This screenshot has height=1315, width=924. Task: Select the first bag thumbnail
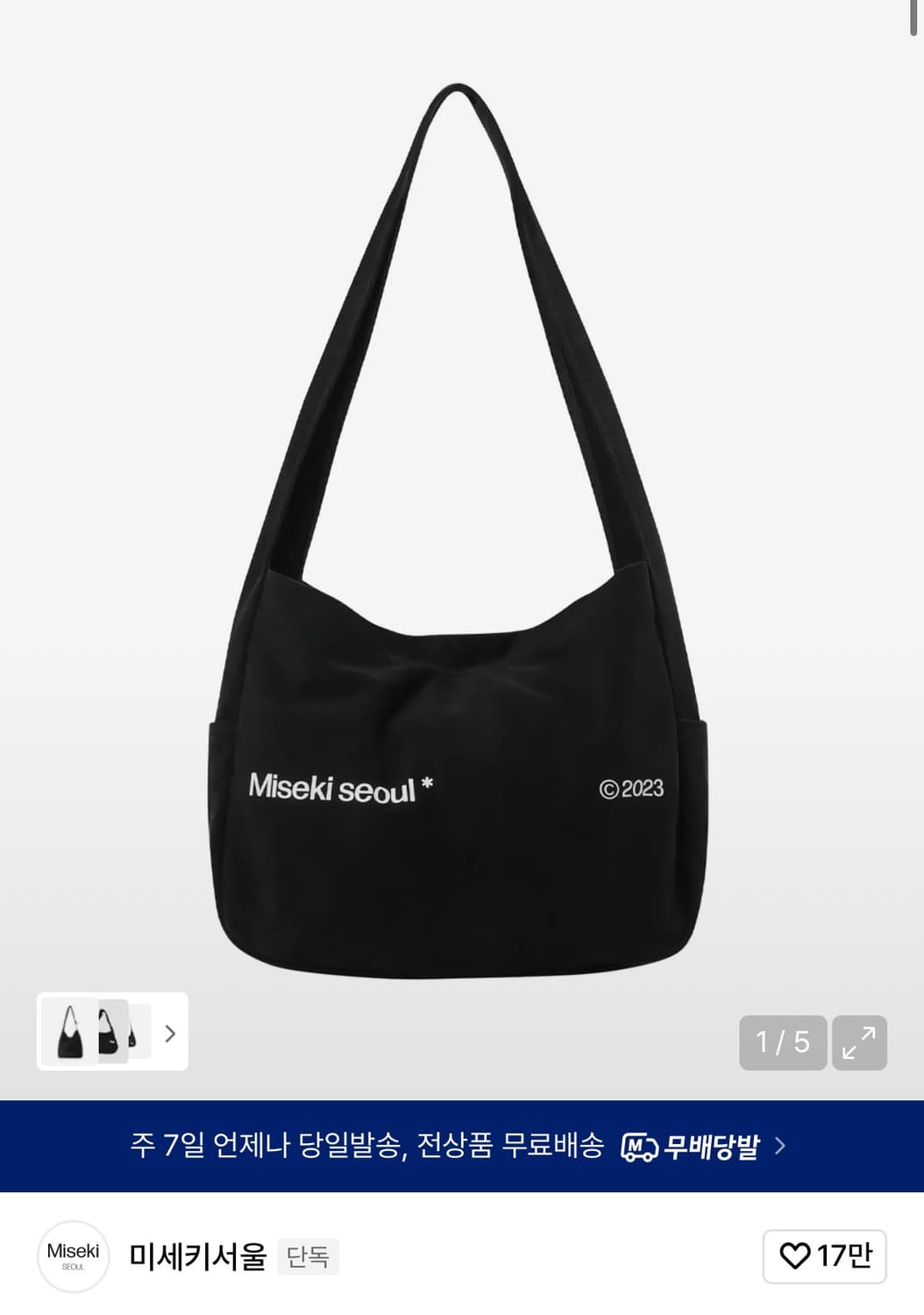click(x=70, y=1032)
